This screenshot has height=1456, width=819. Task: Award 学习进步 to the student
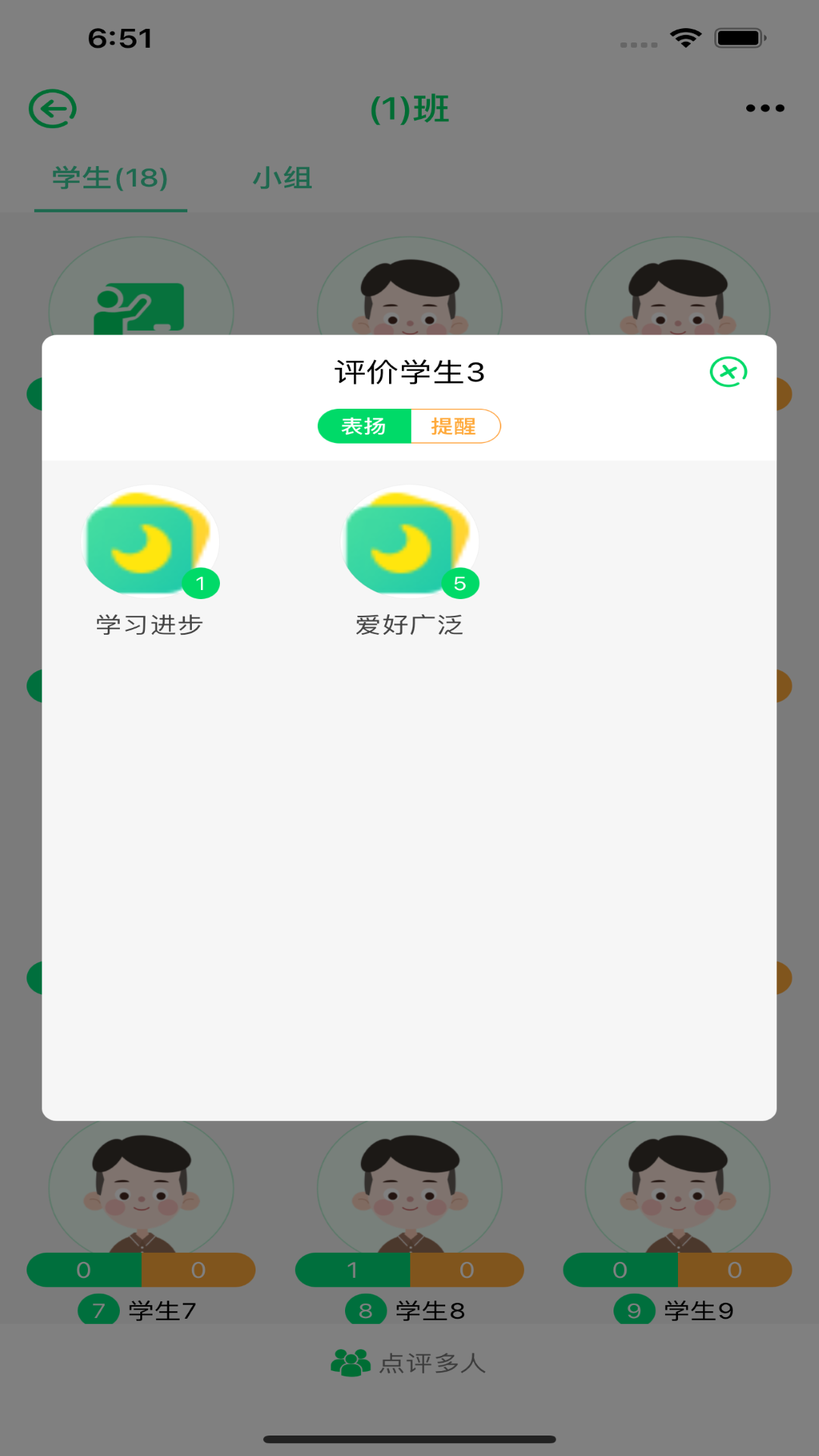point(150,542)
